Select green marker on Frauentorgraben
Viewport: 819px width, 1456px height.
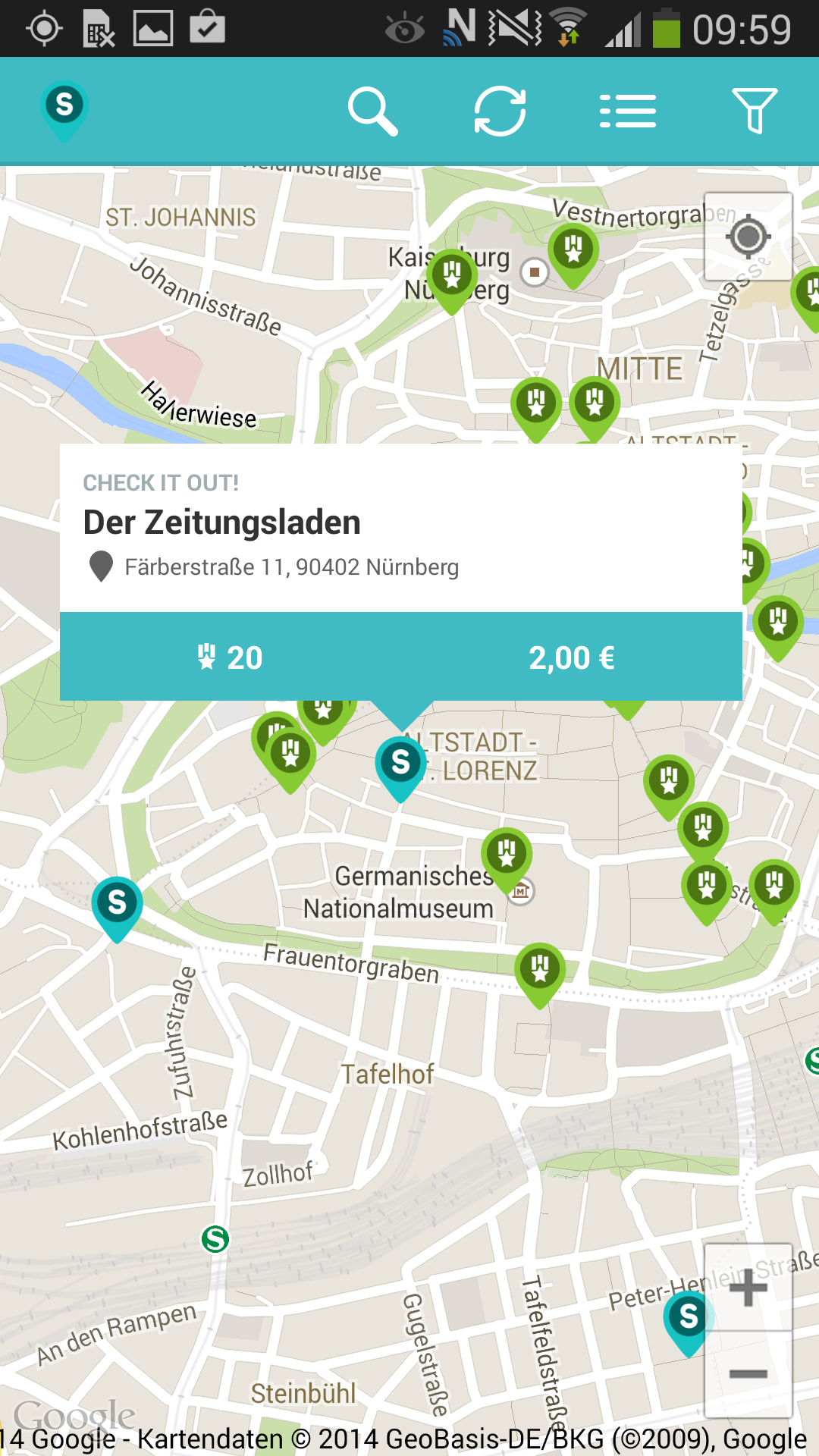tap(540, 970)
